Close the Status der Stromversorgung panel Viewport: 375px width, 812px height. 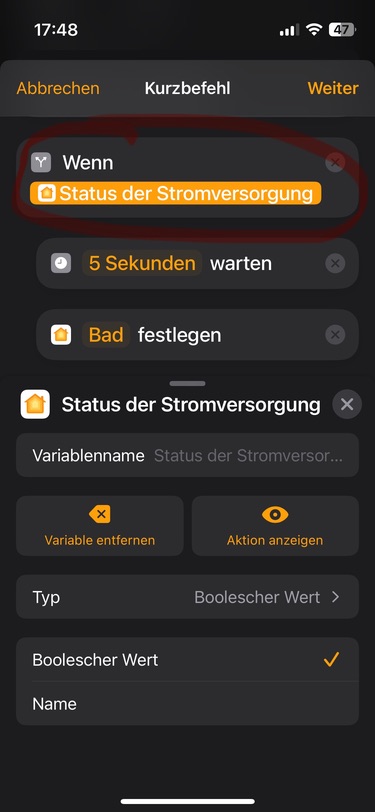[x=347, y=404]
